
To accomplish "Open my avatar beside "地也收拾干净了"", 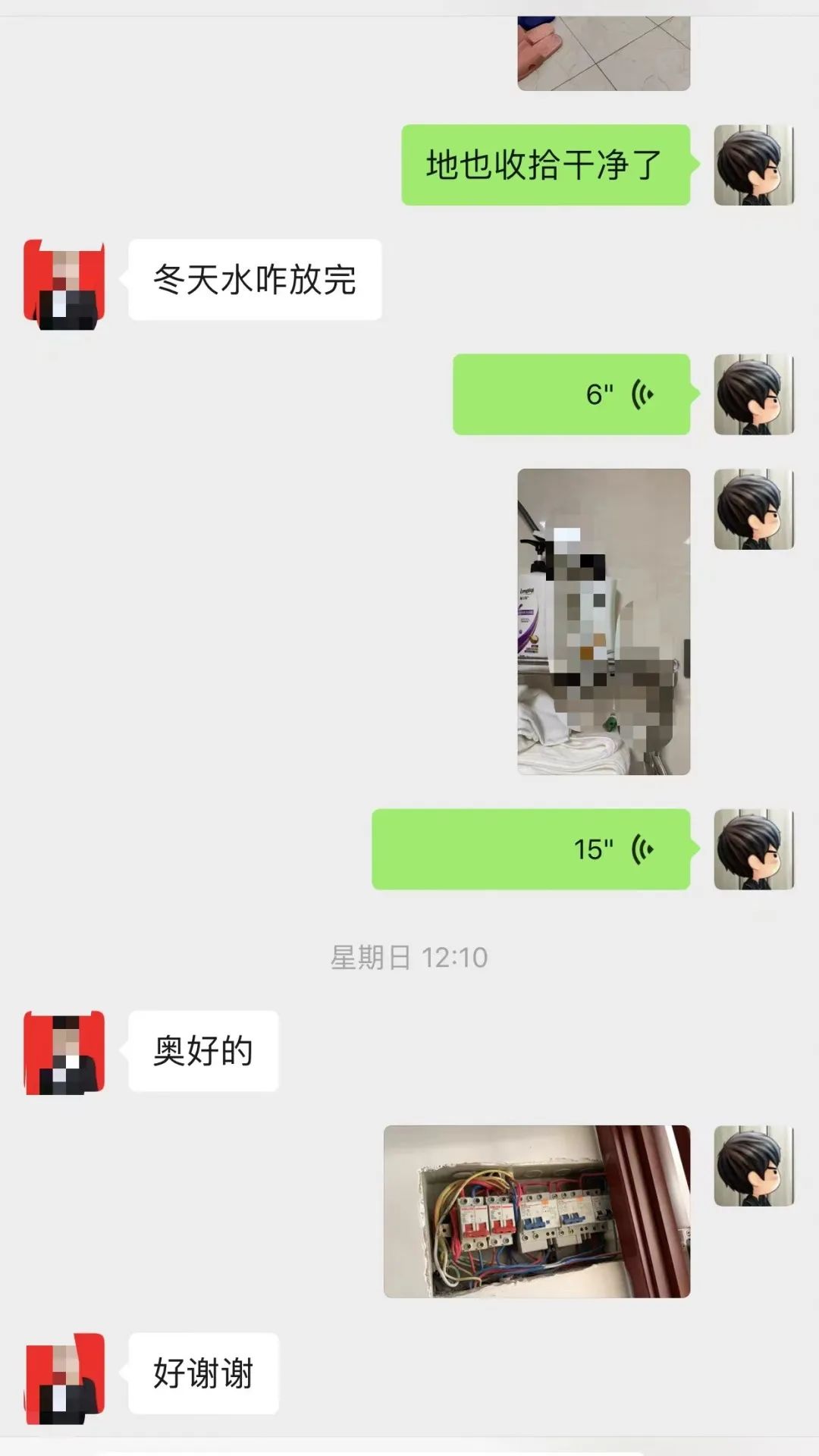I will [x=753, y=165].
